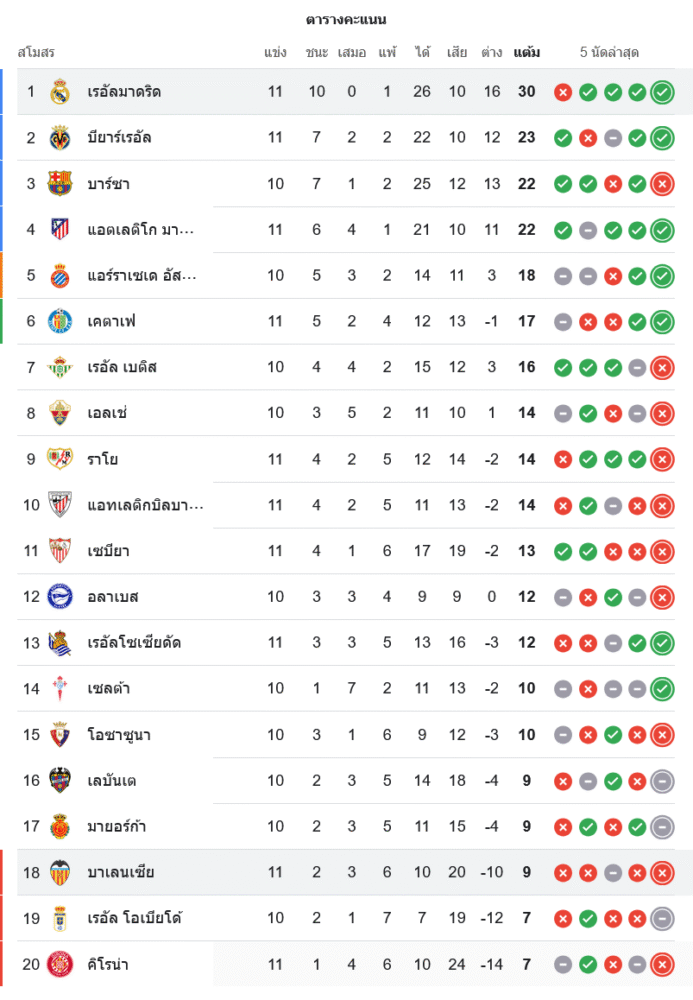This screenshot has width=693, height=1000.
Task: Open the เรอัลโซเซียดัด row
Action: coord(134,642)
